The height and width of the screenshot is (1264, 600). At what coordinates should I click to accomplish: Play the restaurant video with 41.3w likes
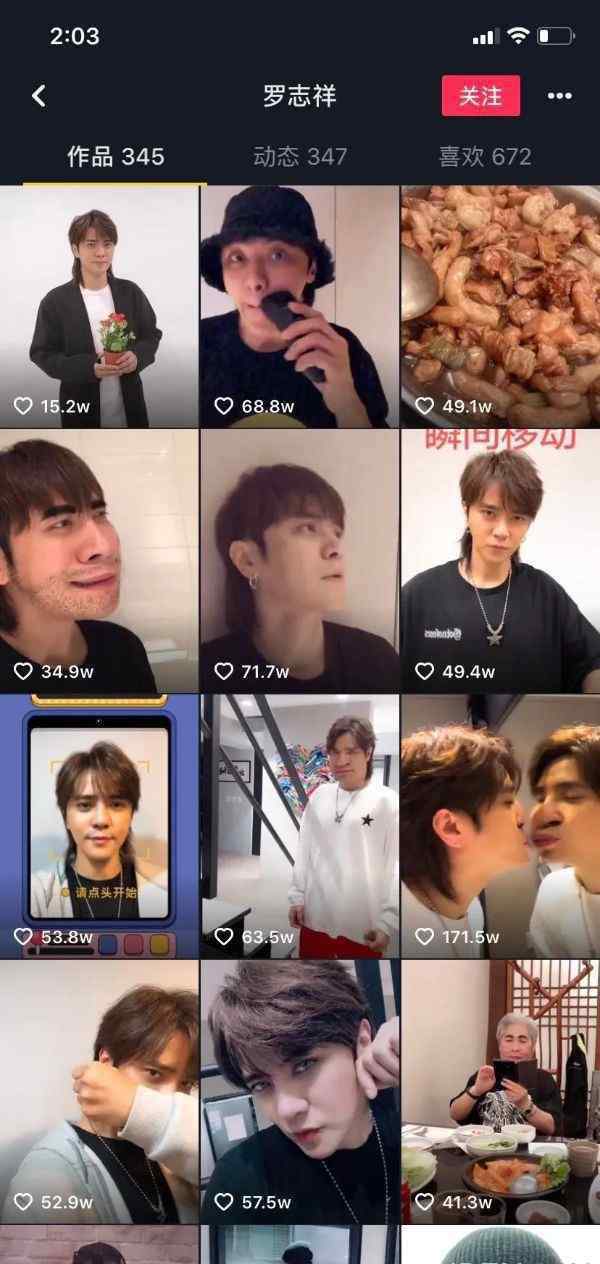[501, 1092]
